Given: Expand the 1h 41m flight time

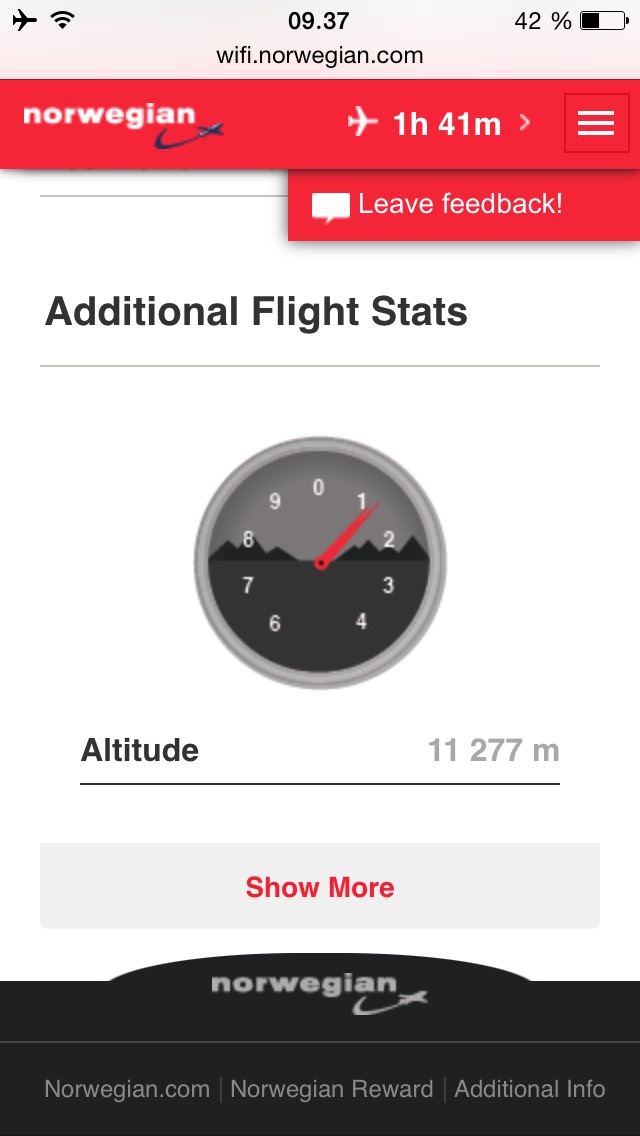Looking at the screenshot, I should point(440,123).
